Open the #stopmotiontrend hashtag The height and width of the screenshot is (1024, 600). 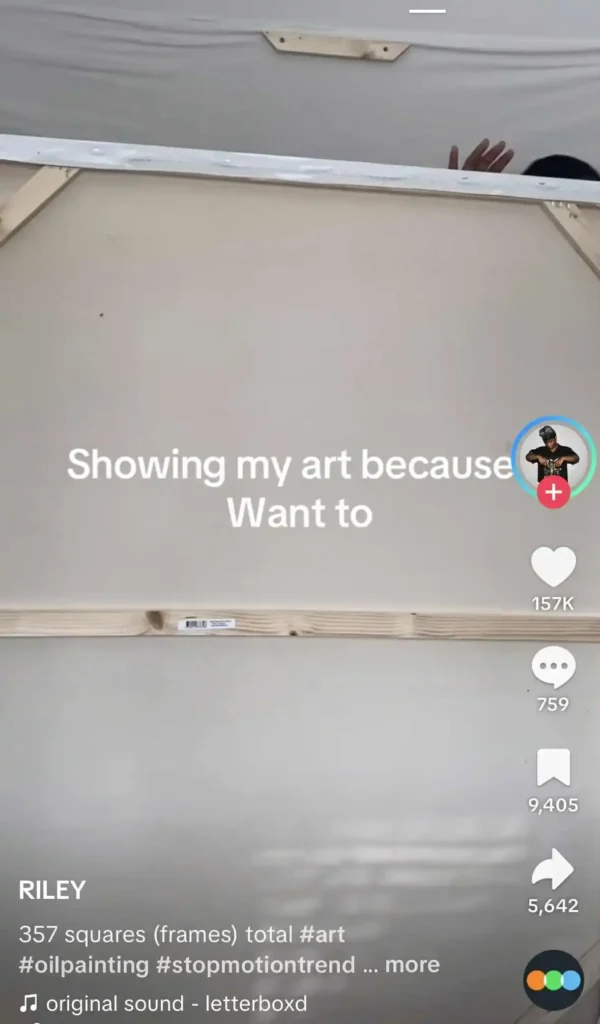click(x=256, y=965)
